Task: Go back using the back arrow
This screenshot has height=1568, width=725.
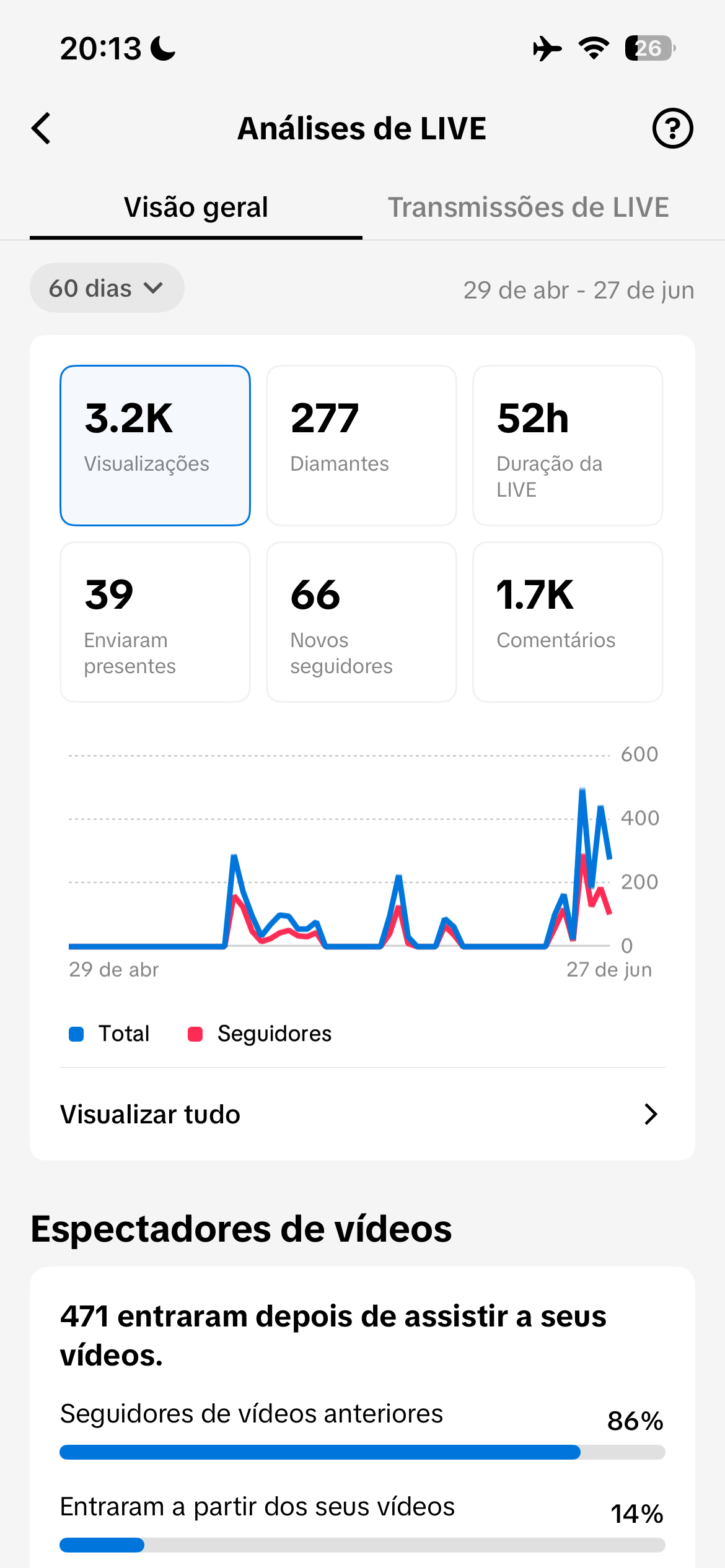Action: click(x=42, y=129)
